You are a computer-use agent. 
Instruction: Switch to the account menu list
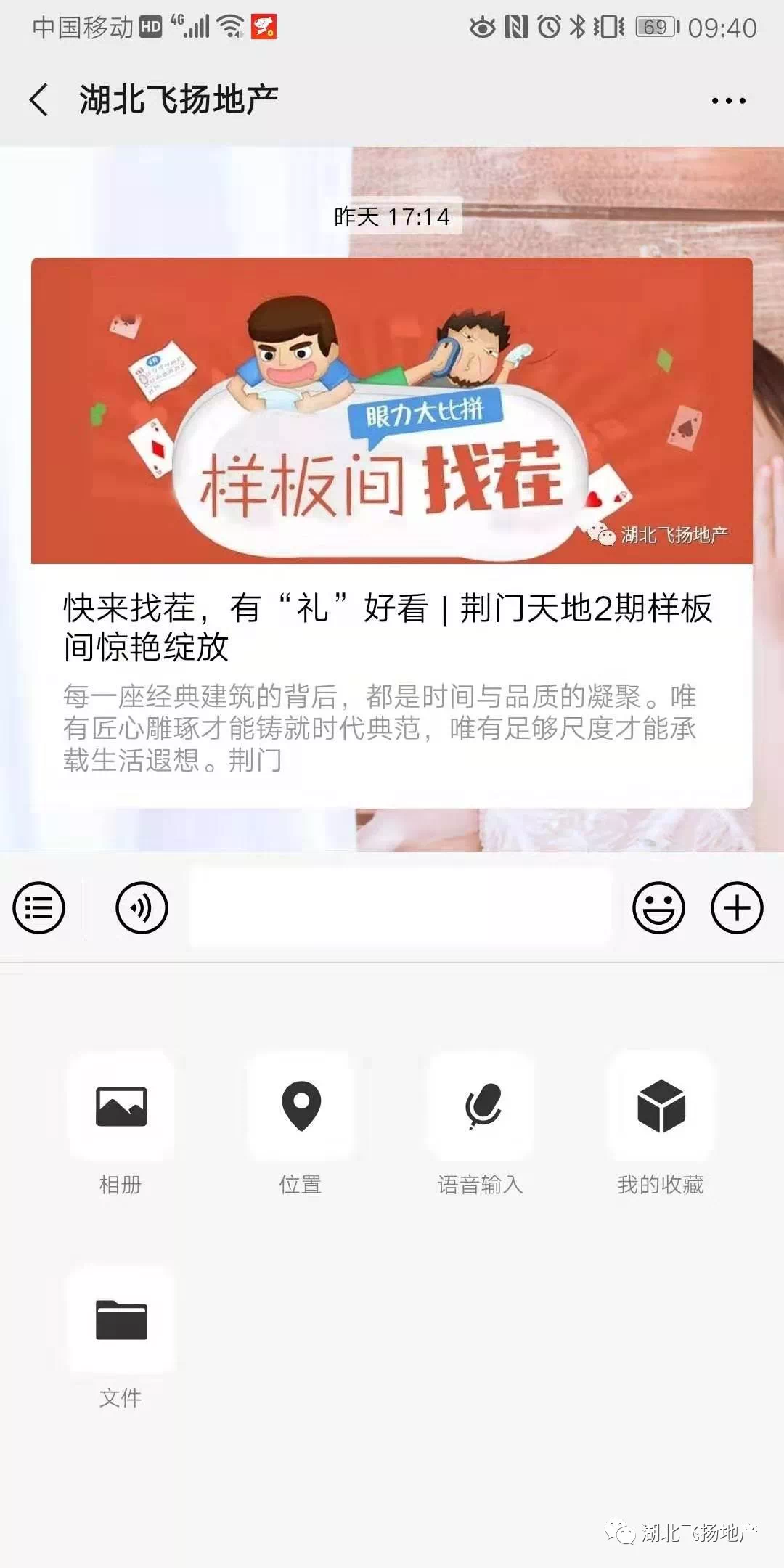pyautogui.click(x=39, y=907)
